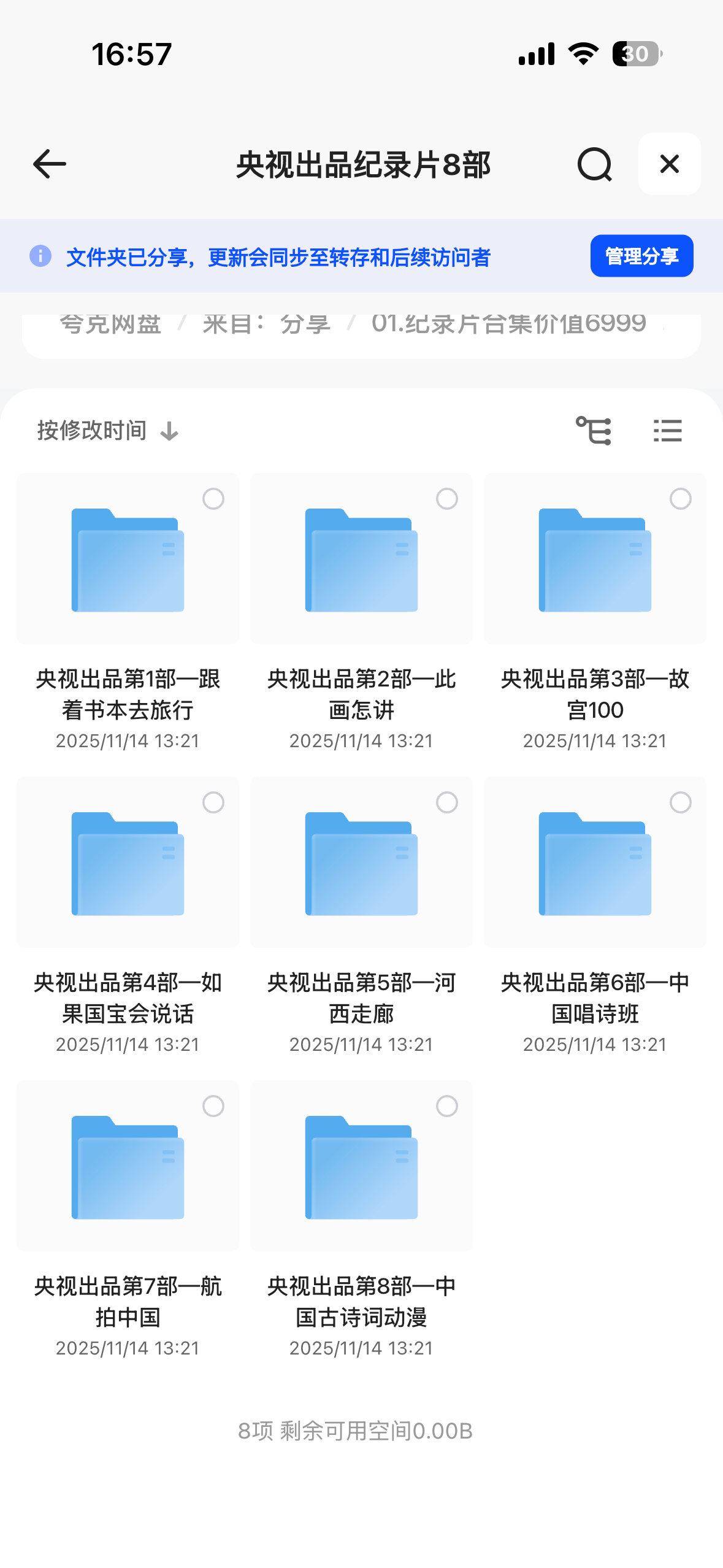Open 来自：分享 in the breadcrumb path
Viewport: 723px width, 1568px height.
coord(266,325)
